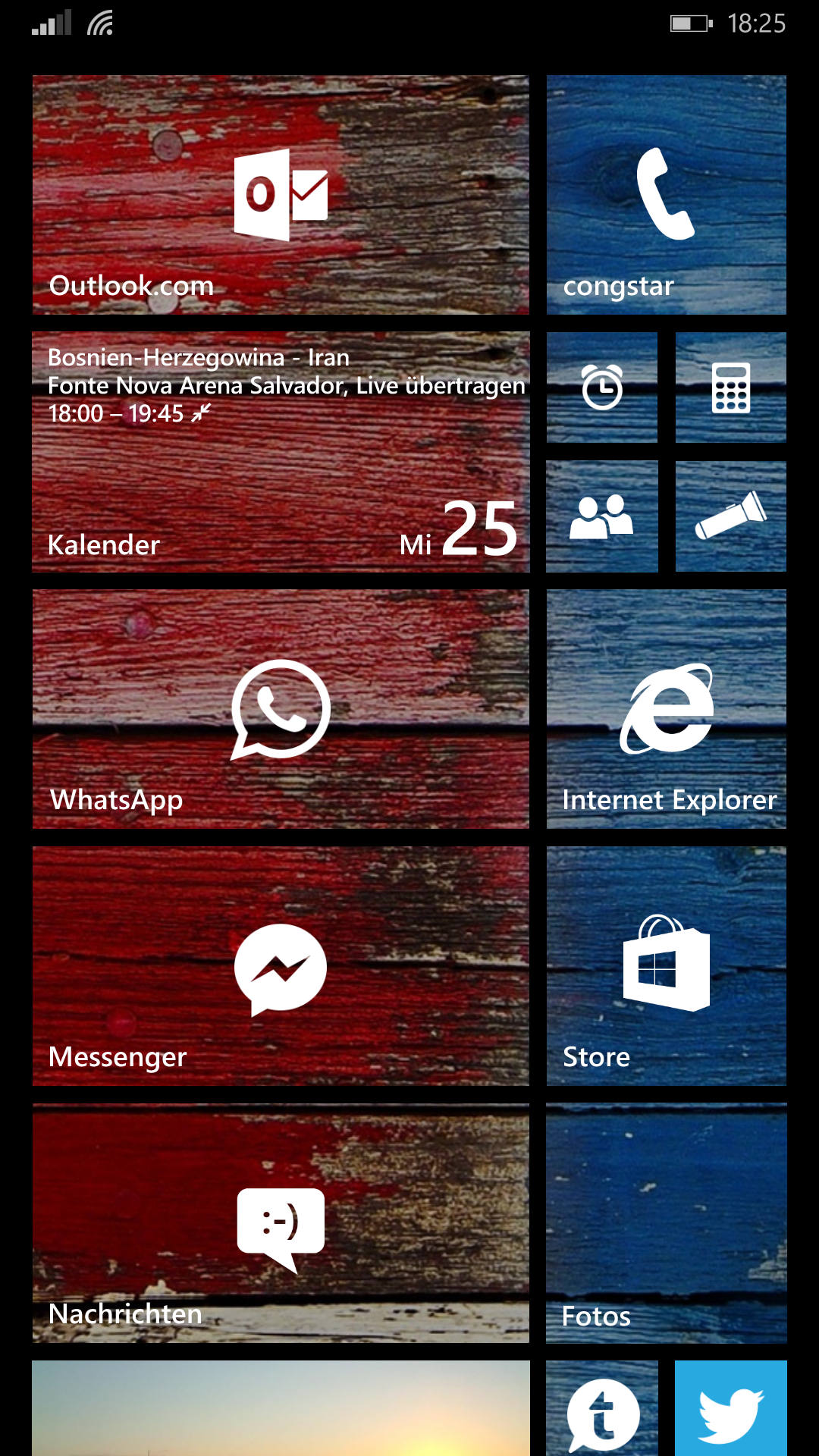The width and height of the screenshot is (819, 1456).
Task: Open the tile with the letter t
Action: click(x=602, y=1408)
